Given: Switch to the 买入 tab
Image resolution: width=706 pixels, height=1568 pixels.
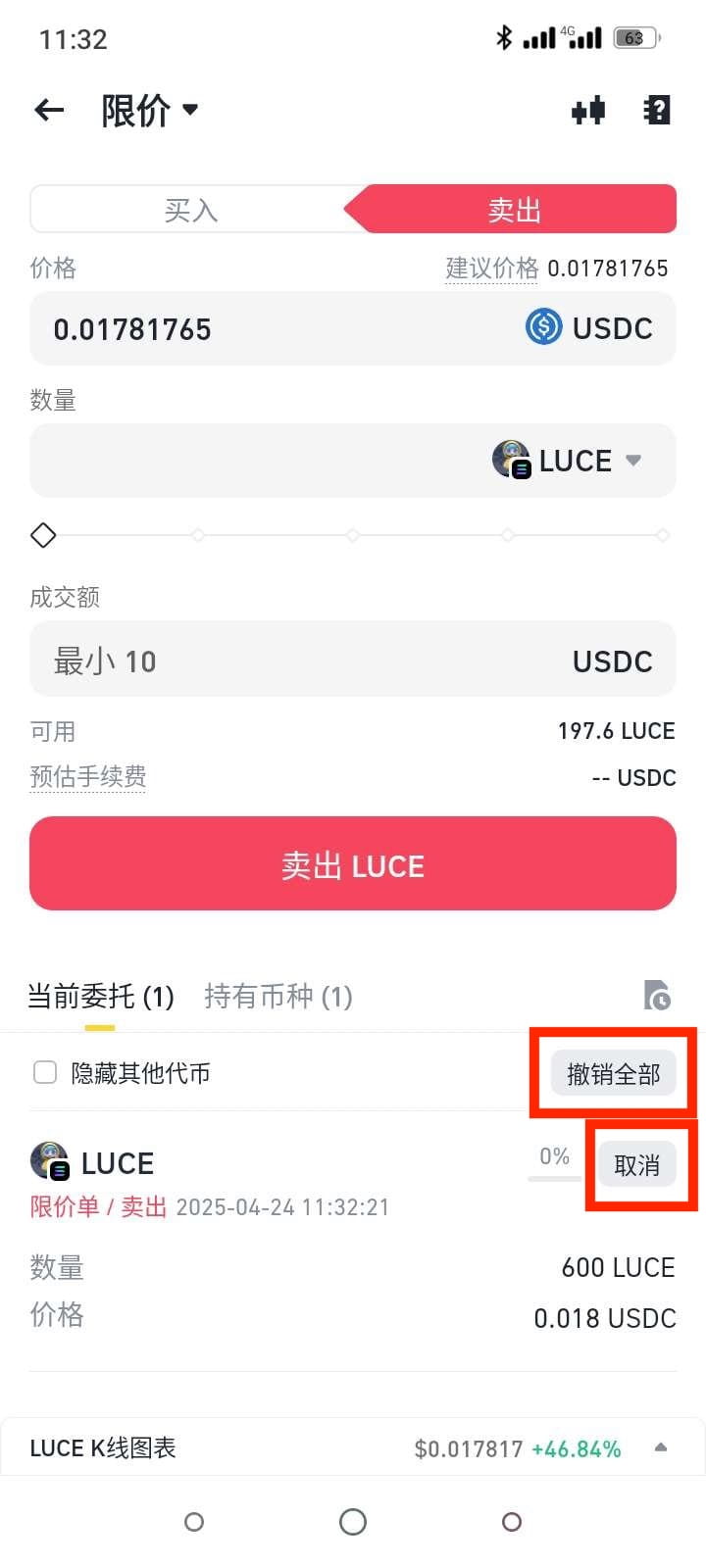Looking at the screenshot, I should [x=191, y=210].
